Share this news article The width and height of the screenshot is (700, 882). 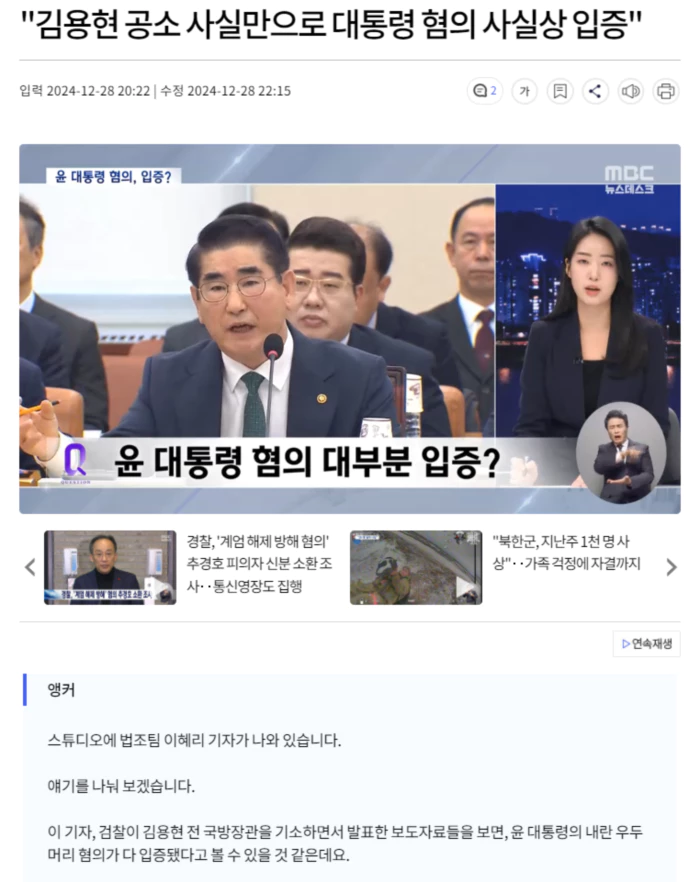[595, 91]
